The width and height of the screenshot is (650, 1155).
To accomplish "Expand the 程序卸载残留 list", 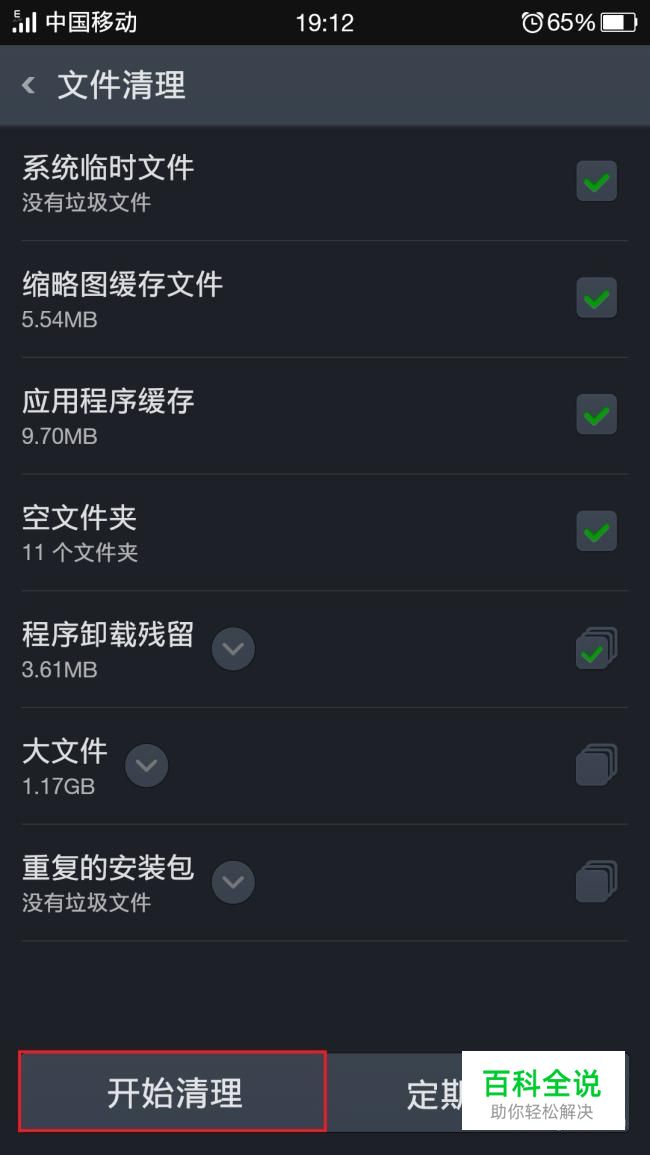I will coord(233,649).
